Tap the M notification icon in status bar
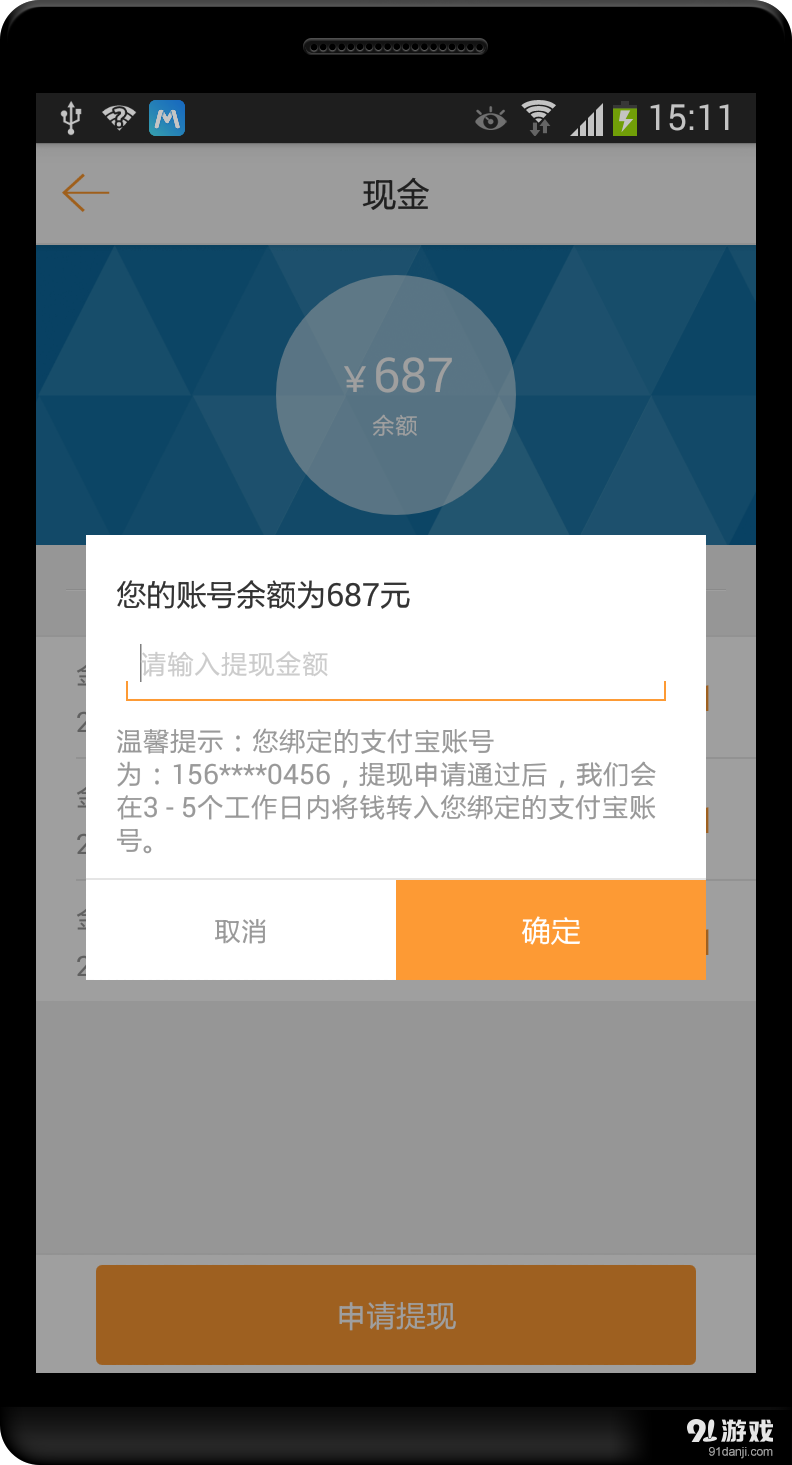Viewport: 792px width, 1465px height. pos(166,118)
